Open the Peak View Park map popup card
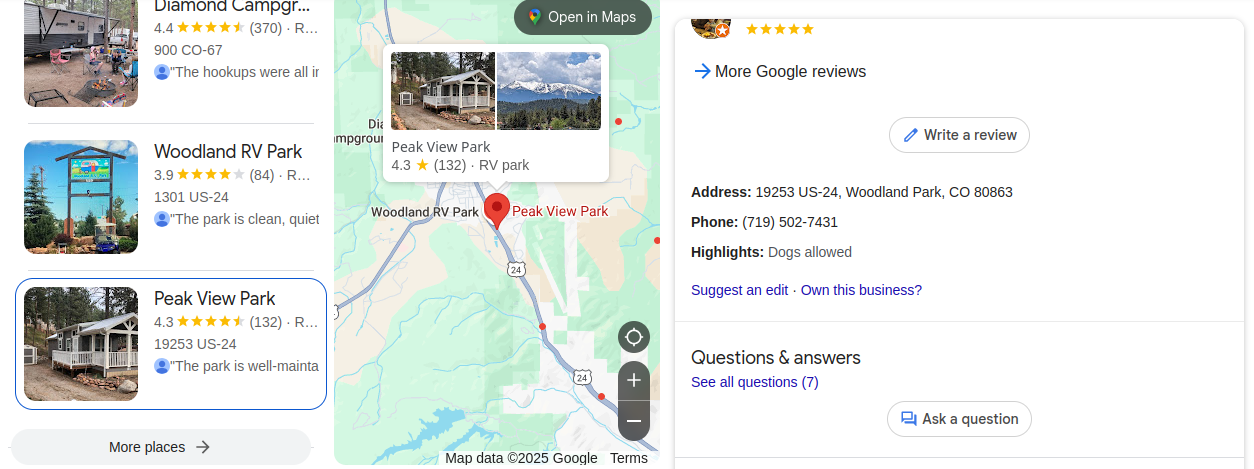Screen dimensions: 1254x469 (495, 112)
